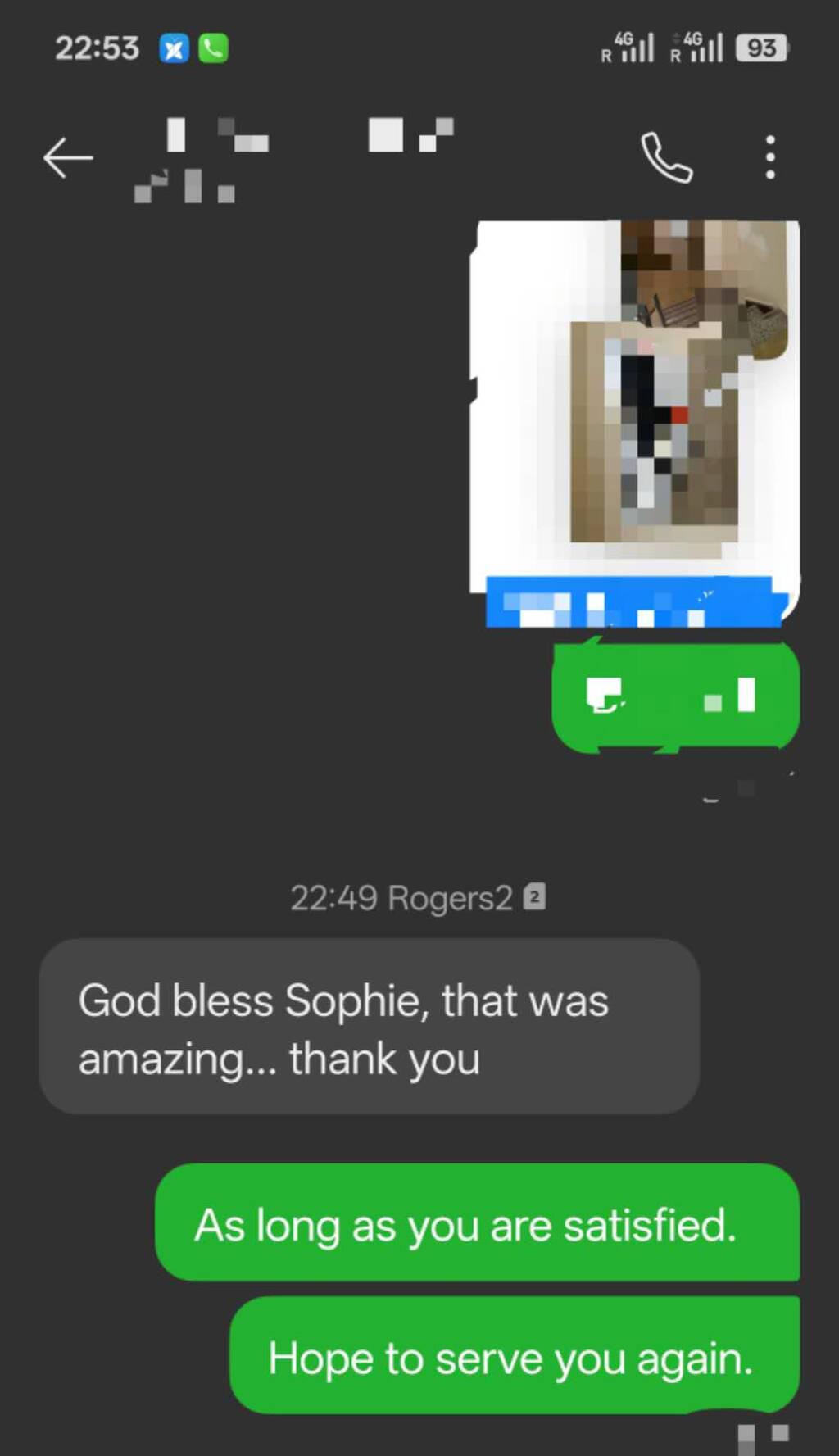The height and width of the screenshot is (1456, 839).
Task: Open the three-dot overflow menu
Action: click(769, 157)
